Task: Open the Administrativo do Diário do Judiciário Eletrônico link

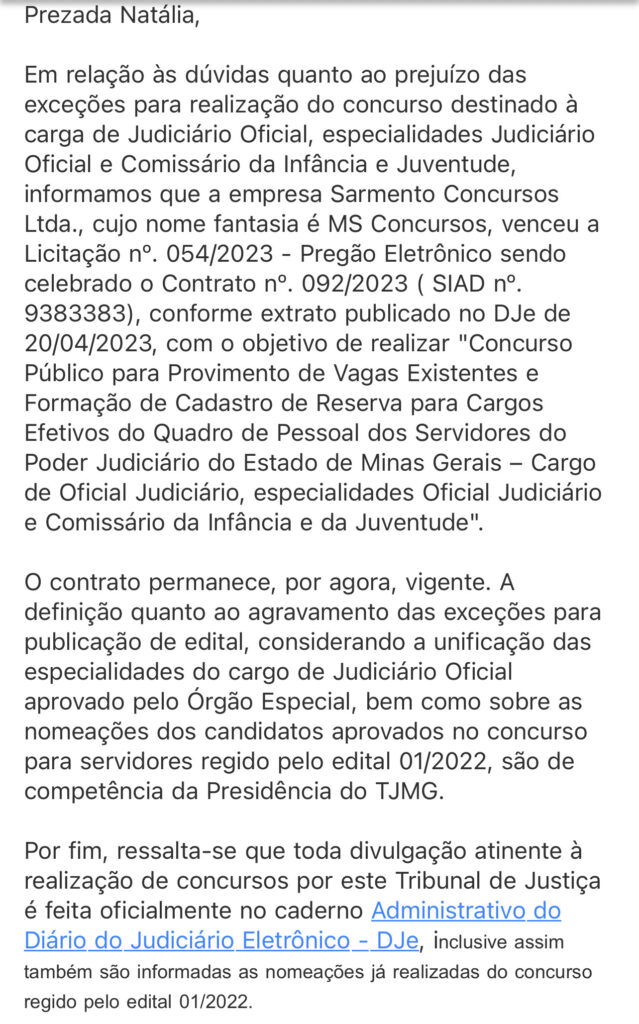Action: pyautogui.click(x=465, y=911)
